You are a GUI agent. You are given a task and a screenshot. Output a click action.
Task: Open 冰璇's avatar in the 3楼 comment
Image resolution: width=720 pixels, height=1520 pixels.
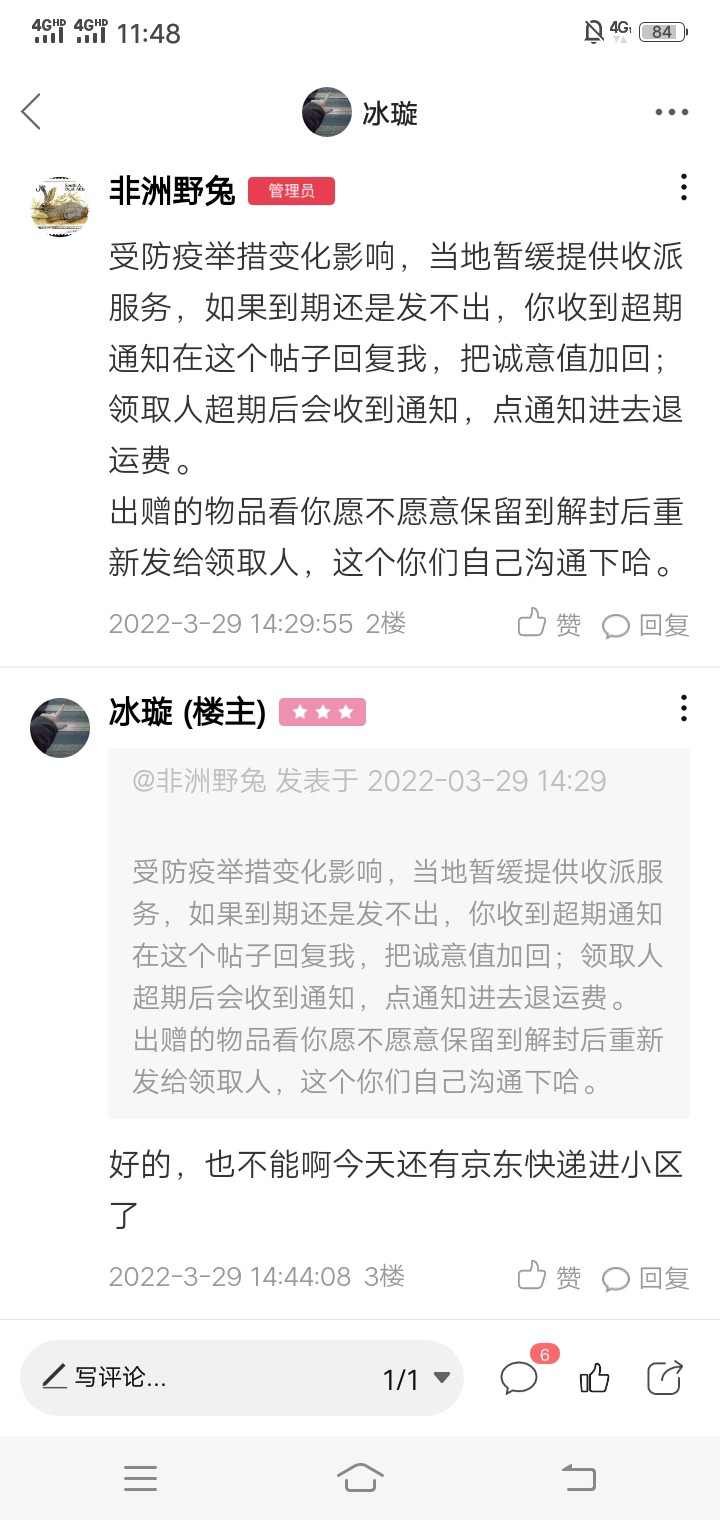click(x=60, y=728)
